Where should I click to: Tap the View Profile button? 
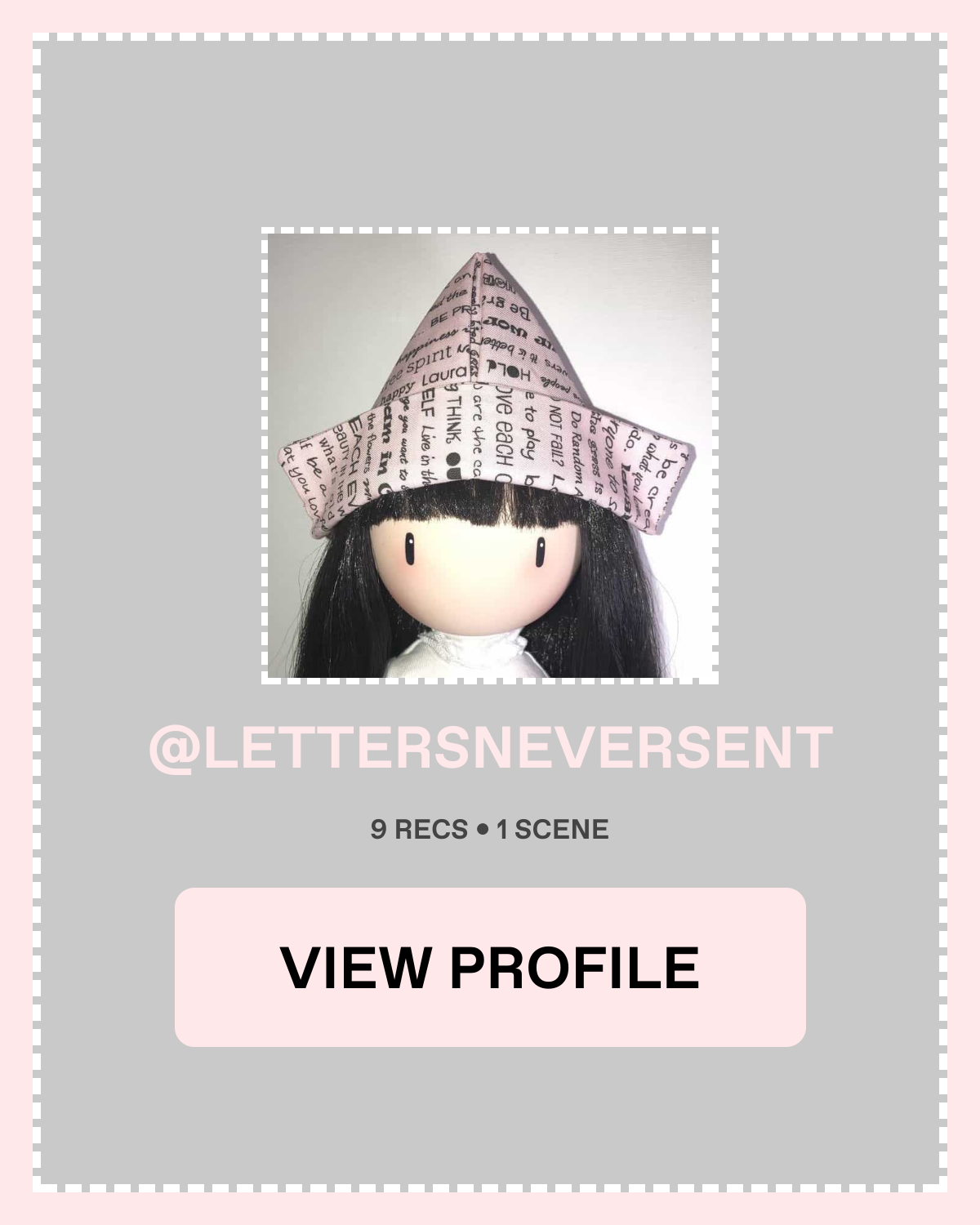tap(490, 967)
